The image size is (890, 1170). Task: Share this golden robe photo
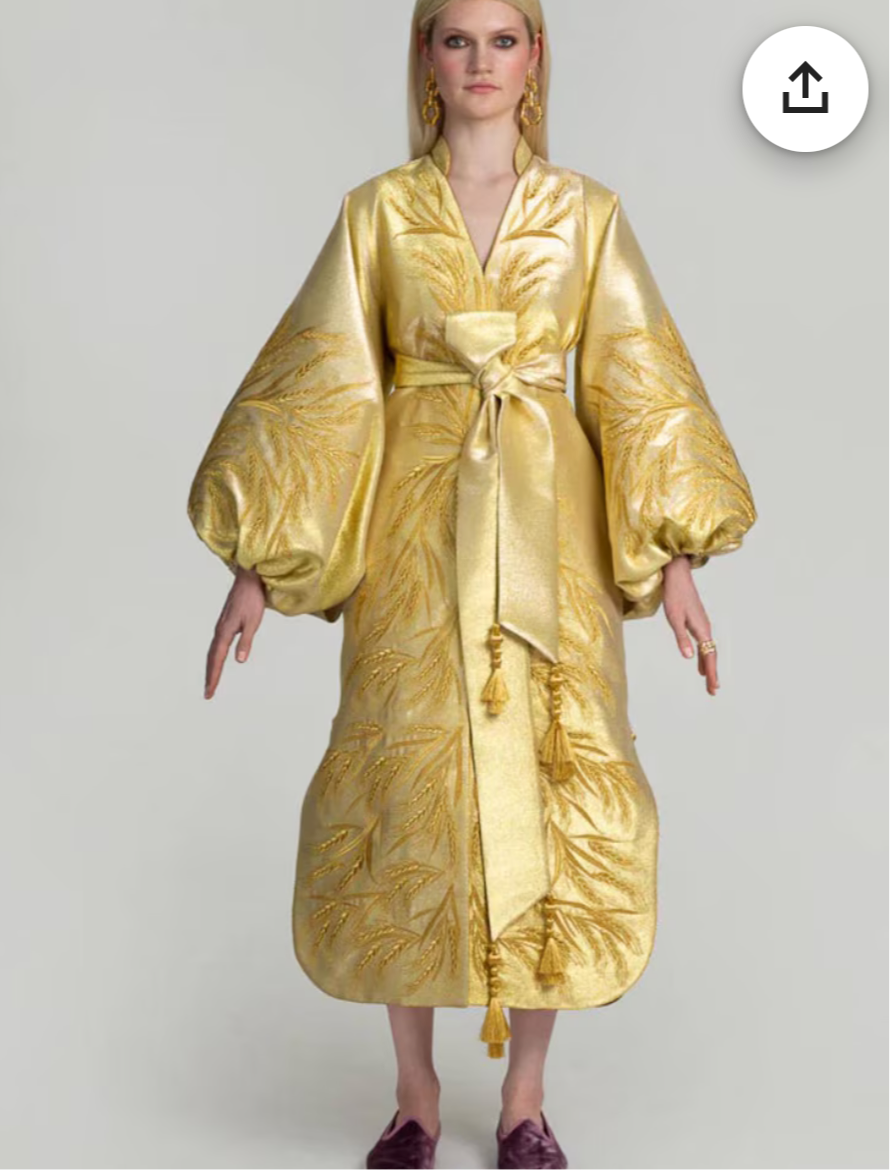click(x=804, y=89)
